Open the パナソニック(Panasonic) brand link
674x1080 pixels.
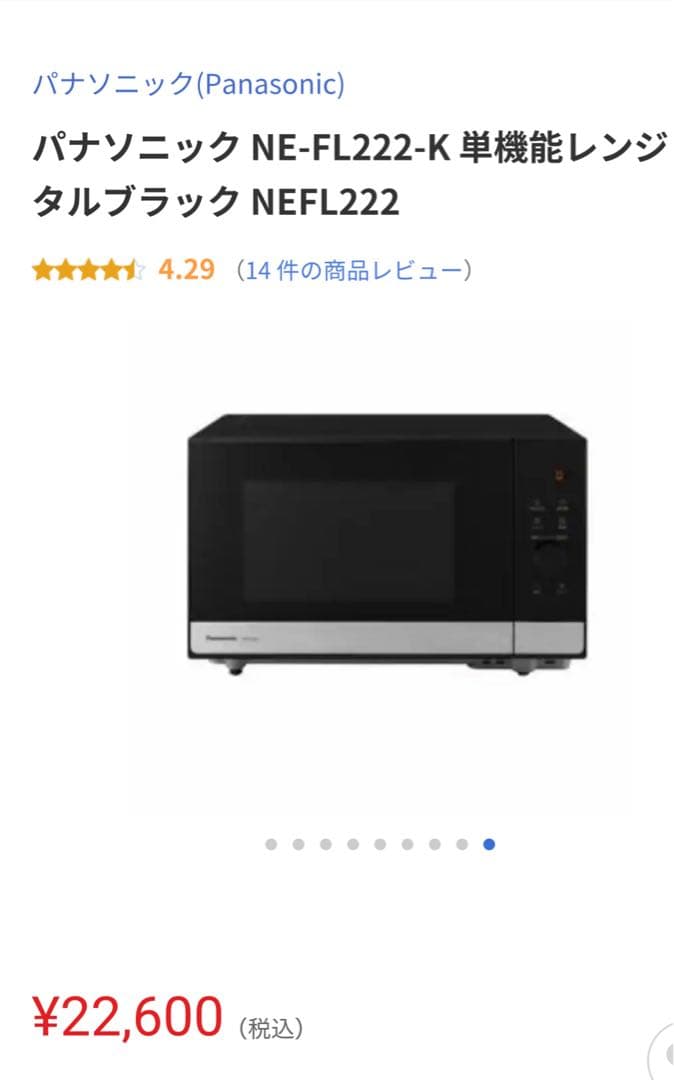188,84
